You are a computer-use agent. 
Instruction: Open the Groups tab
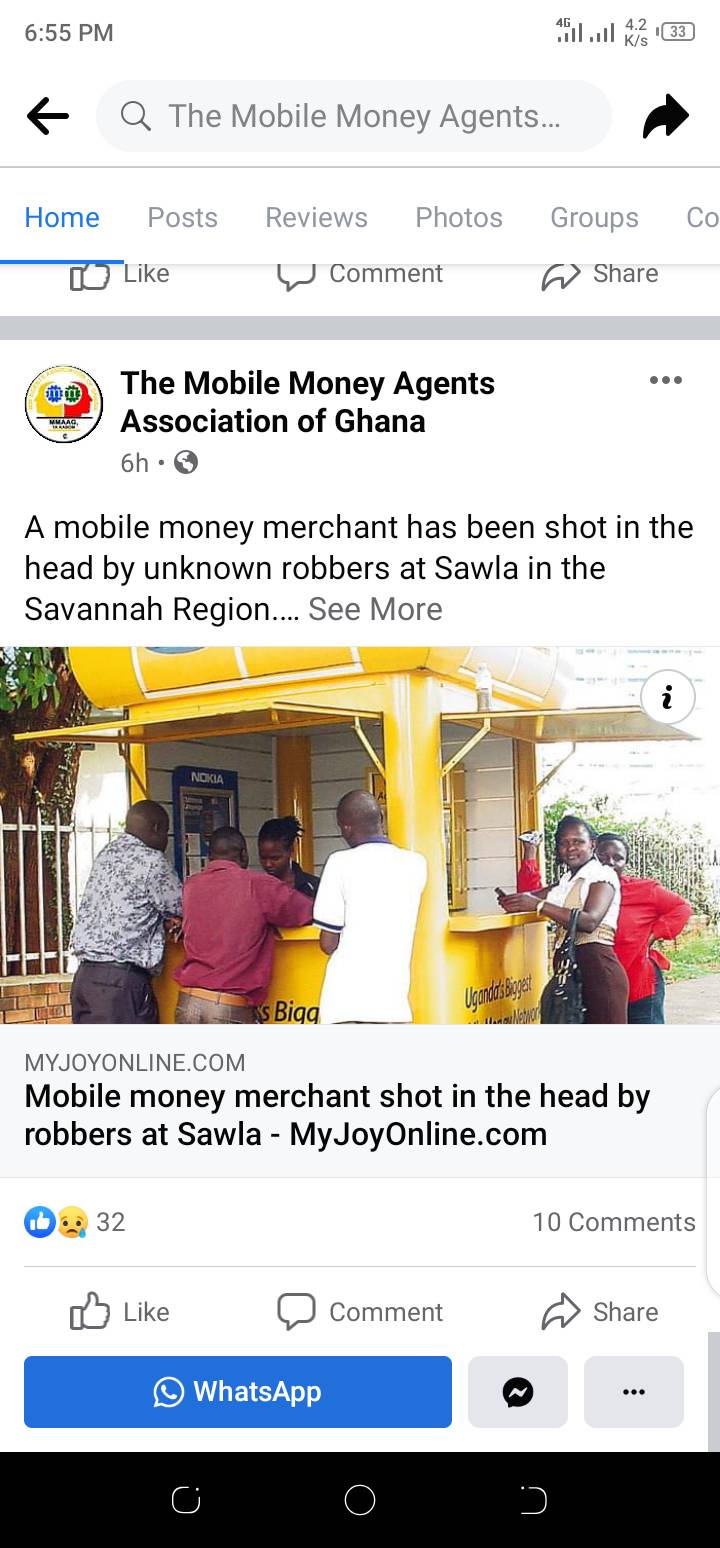pos(594,218)
